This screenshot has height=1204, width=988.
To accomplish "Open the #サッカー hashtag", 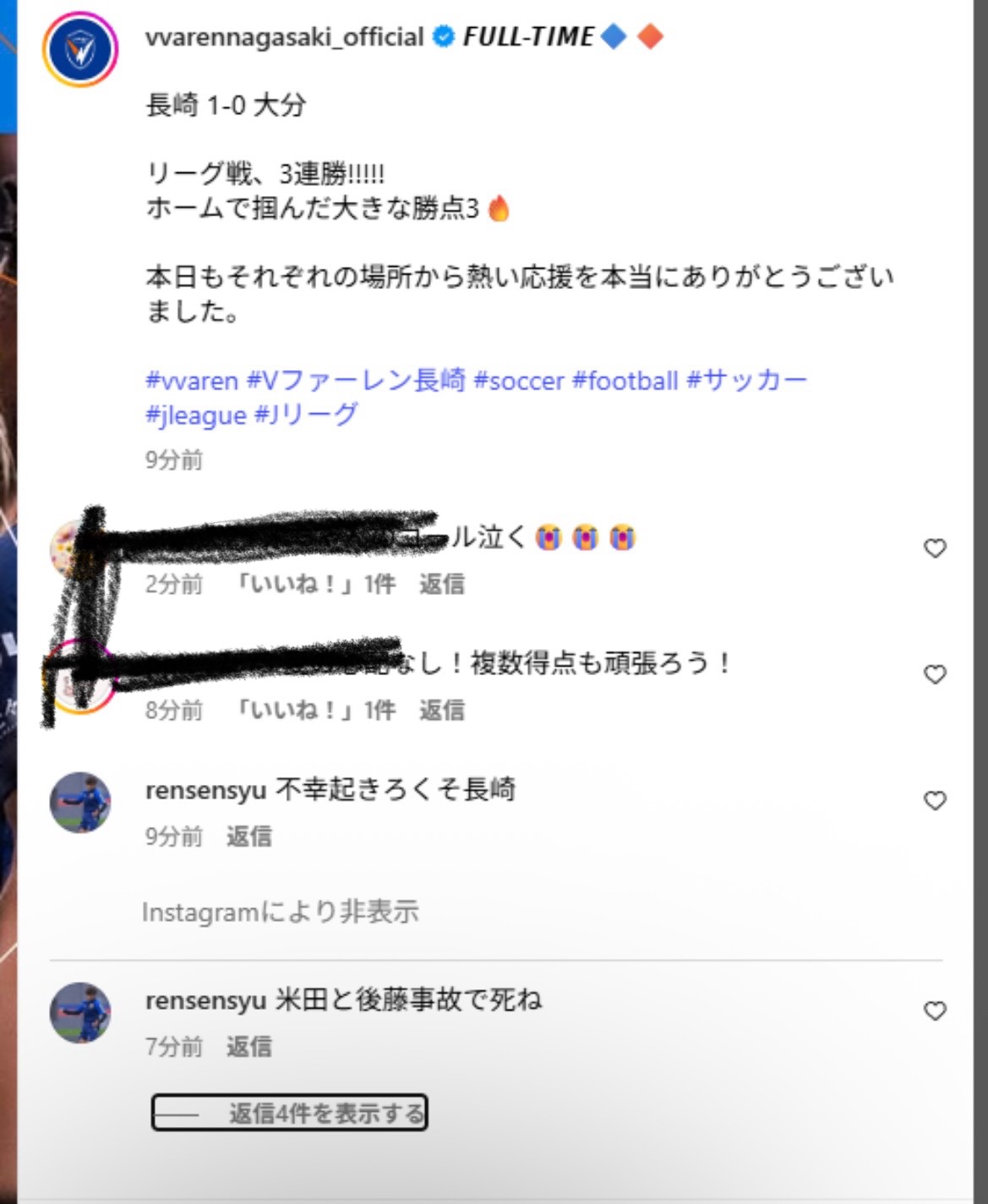I will (x=747, y=380).
